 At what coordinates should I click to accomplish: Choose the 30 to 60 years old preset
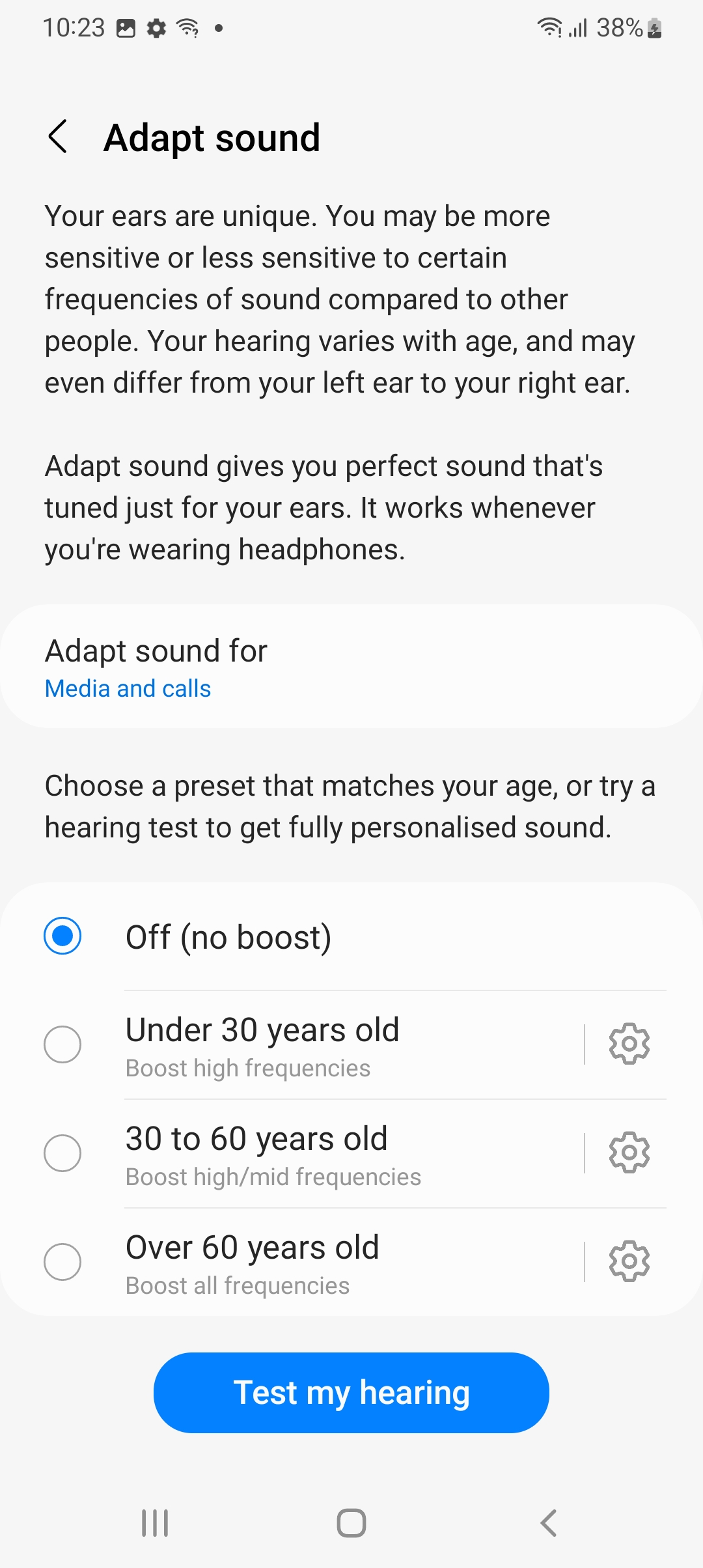click(62, 1153)
